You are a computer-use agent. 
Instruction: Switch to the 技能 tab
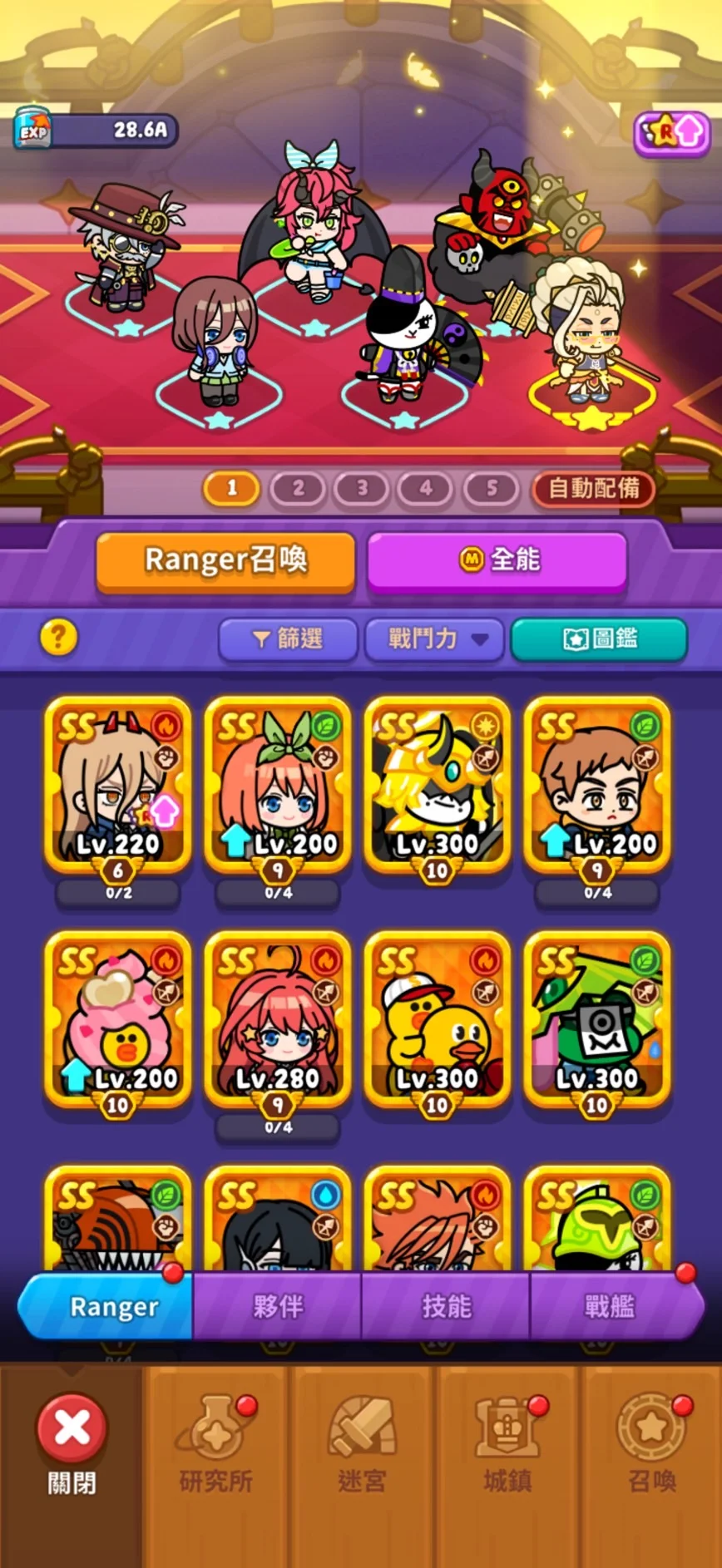[446, 1306]
